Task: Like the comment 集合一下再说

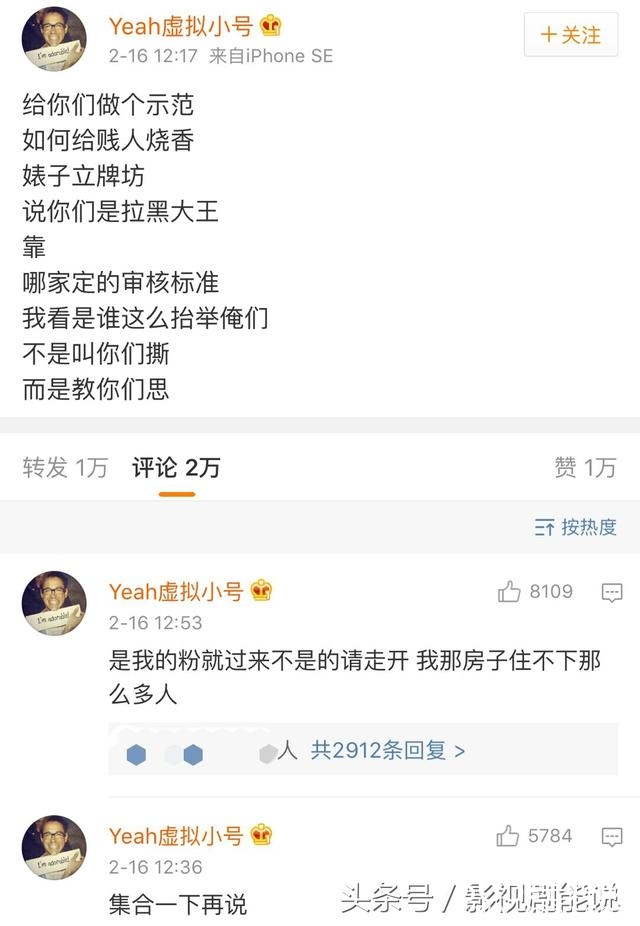Action: click(509, 836)
